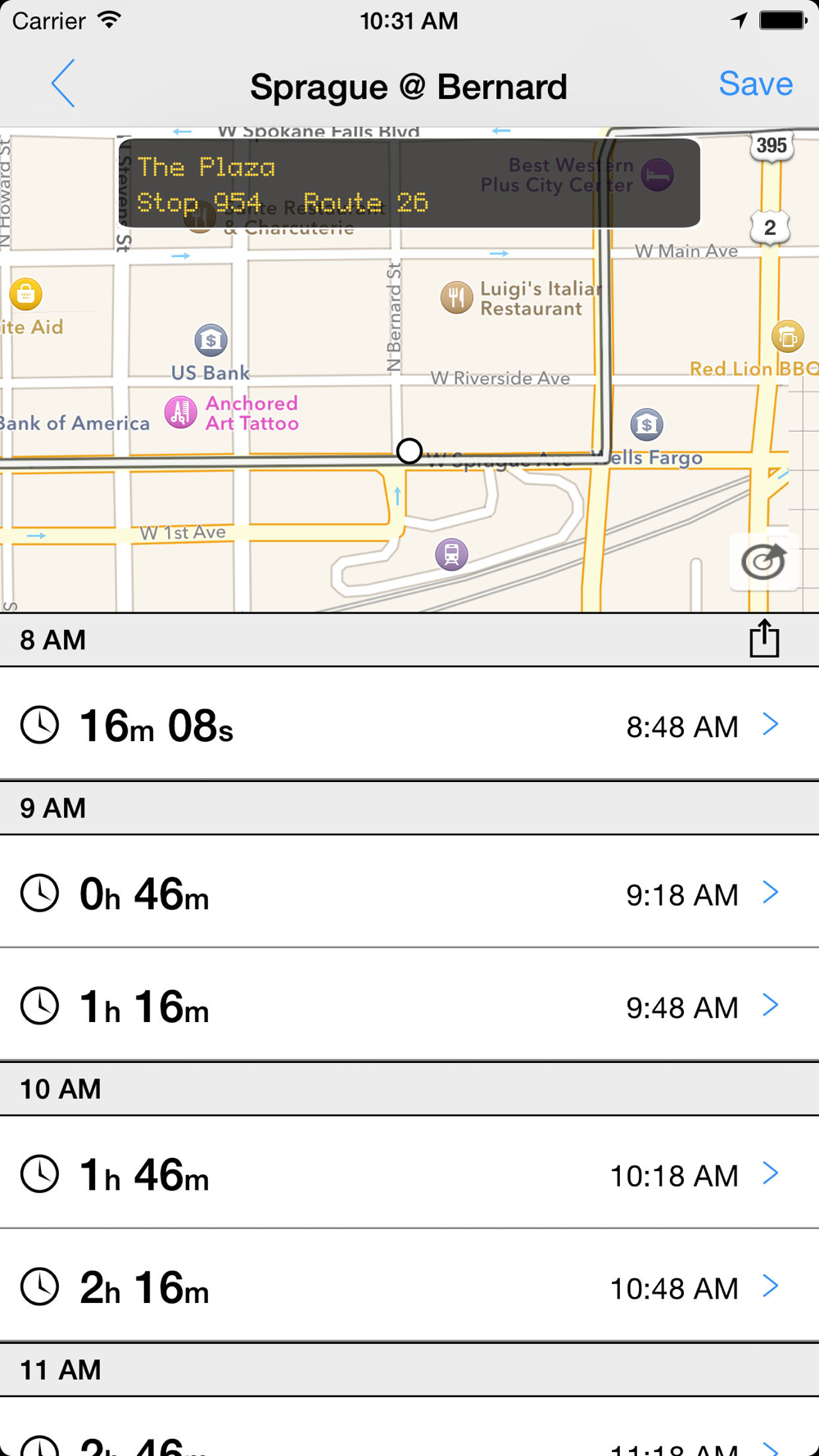Open the 9:18 AM departure

click(x=409, y=893)
